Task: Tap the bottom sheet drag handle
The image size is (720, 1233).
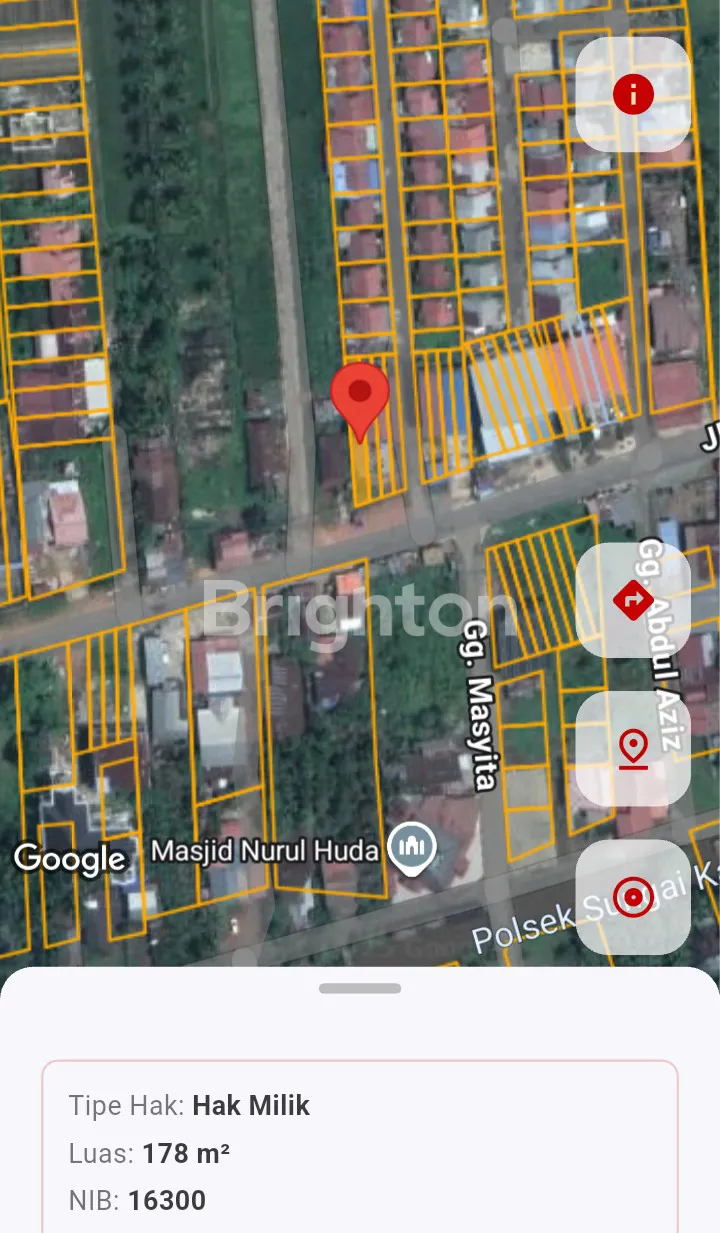Action: pos(360,988)
